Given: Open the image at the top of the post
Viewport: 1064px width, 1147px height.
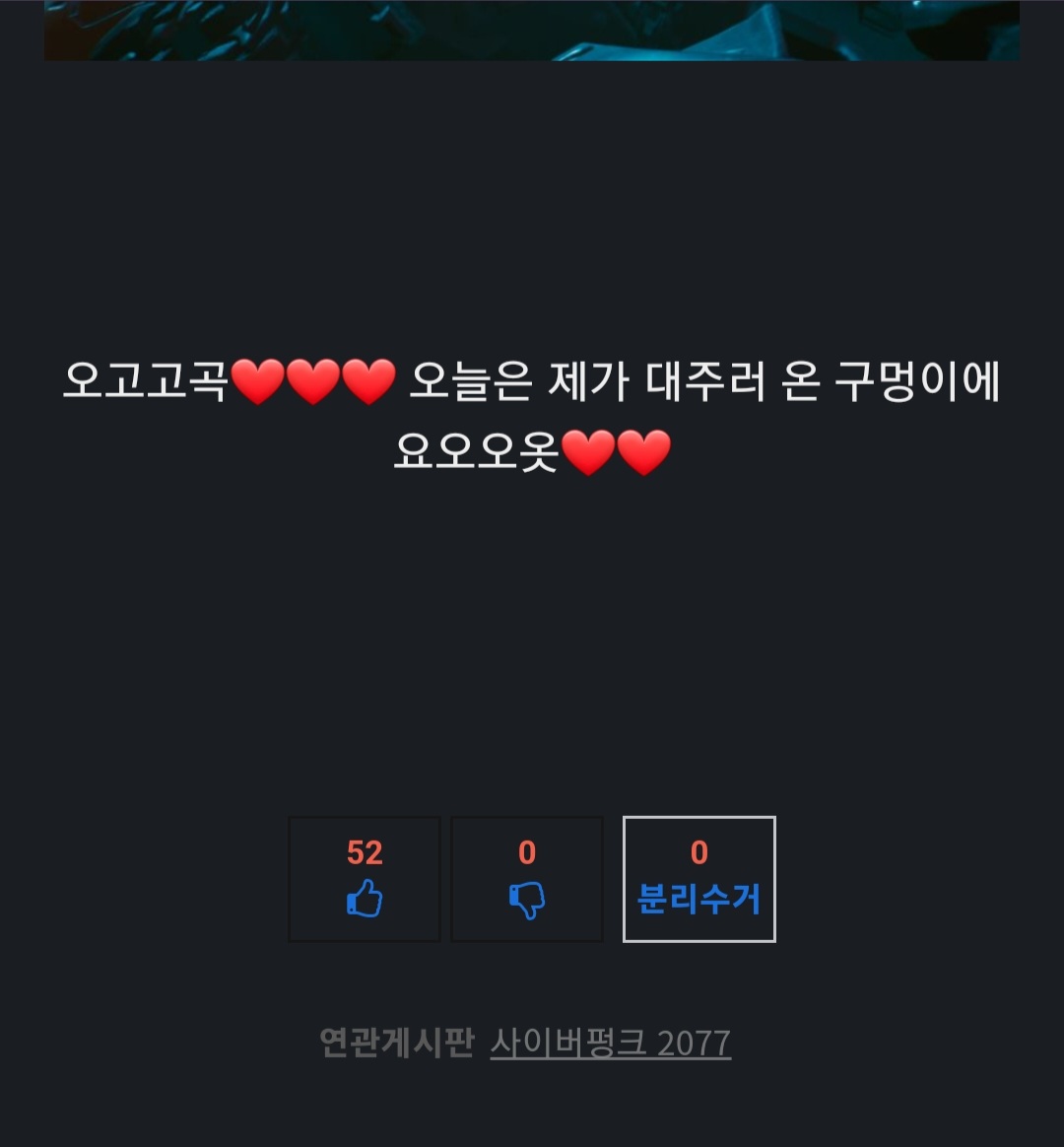Looking at the screenshot, I should point(532,30).
